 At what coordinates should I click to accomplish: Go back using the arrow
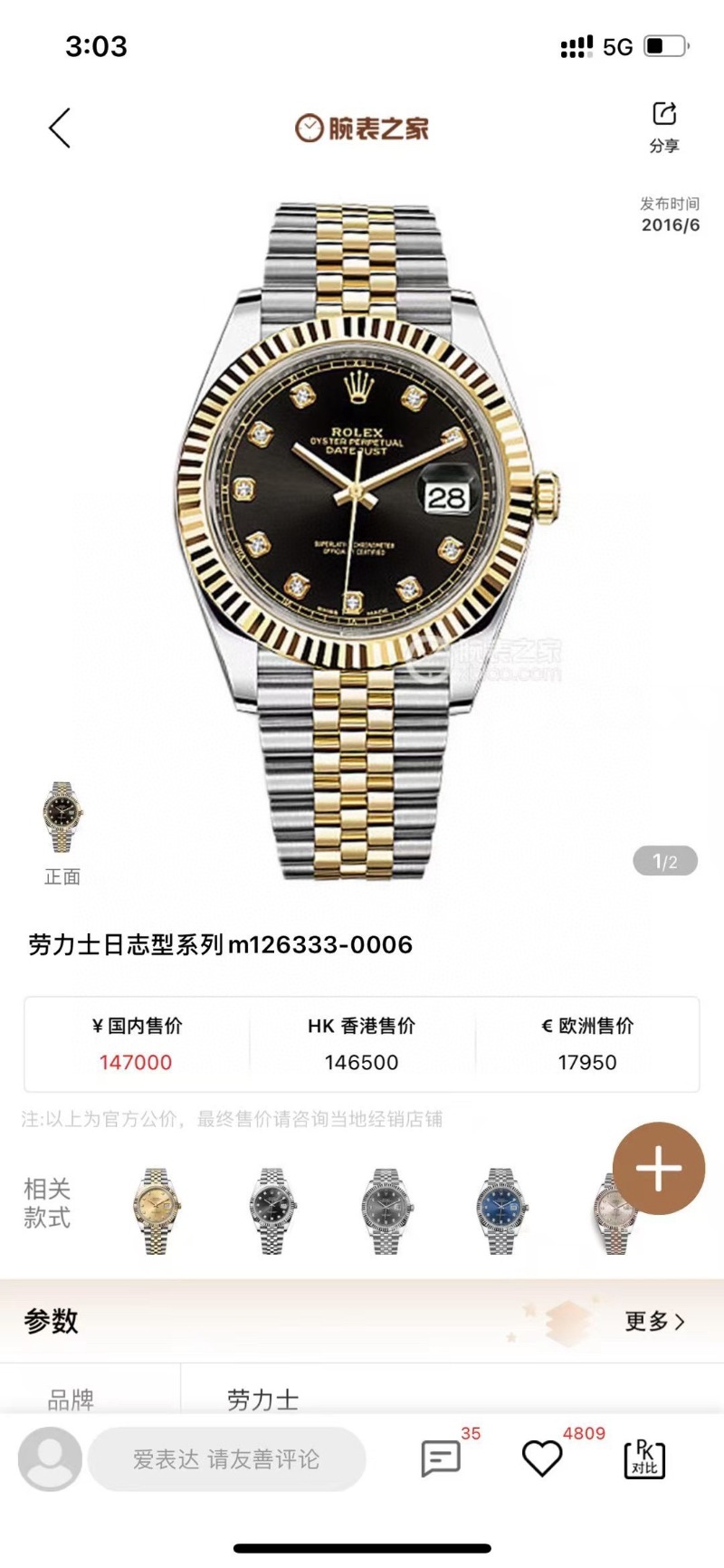point(60,128)
